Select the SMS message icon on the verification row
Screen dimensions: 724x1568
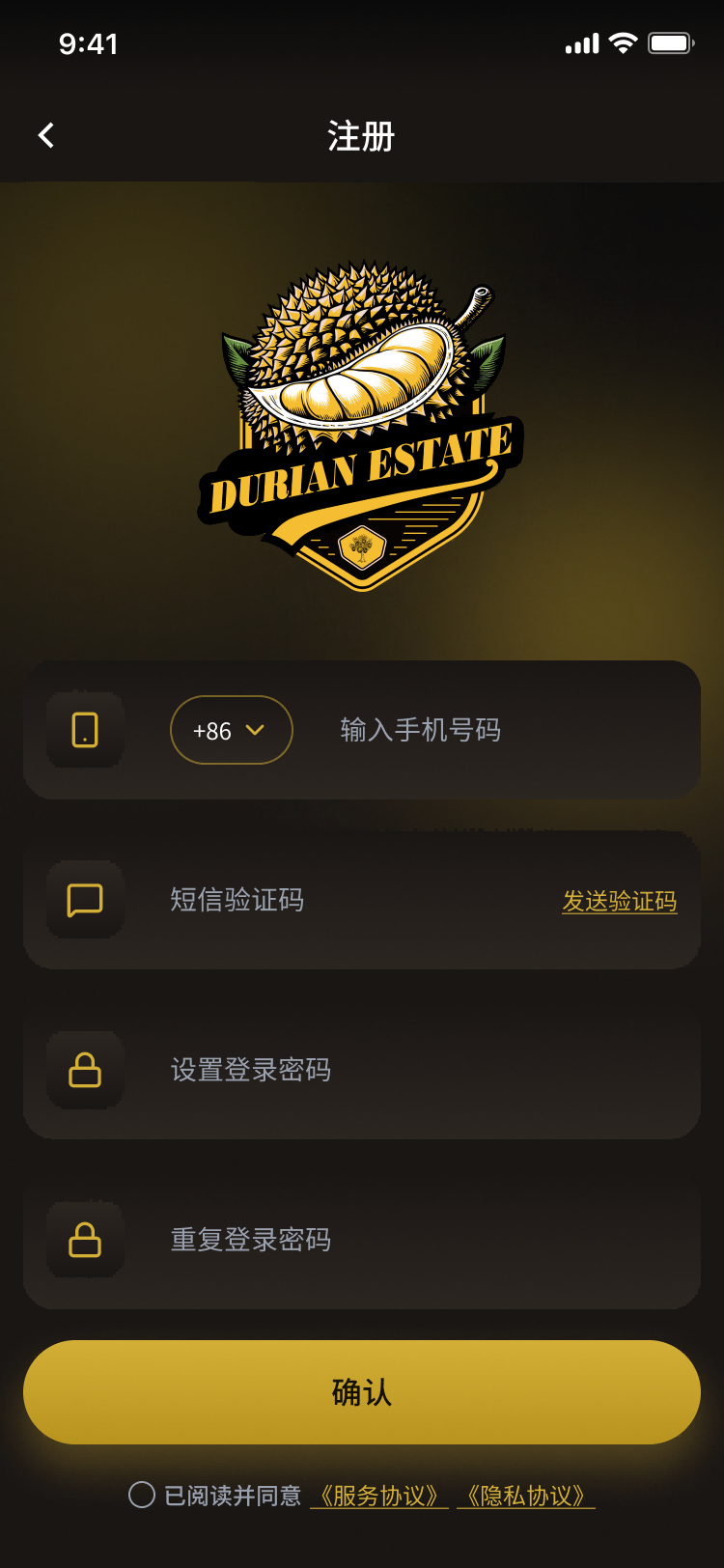click(85, 900)
